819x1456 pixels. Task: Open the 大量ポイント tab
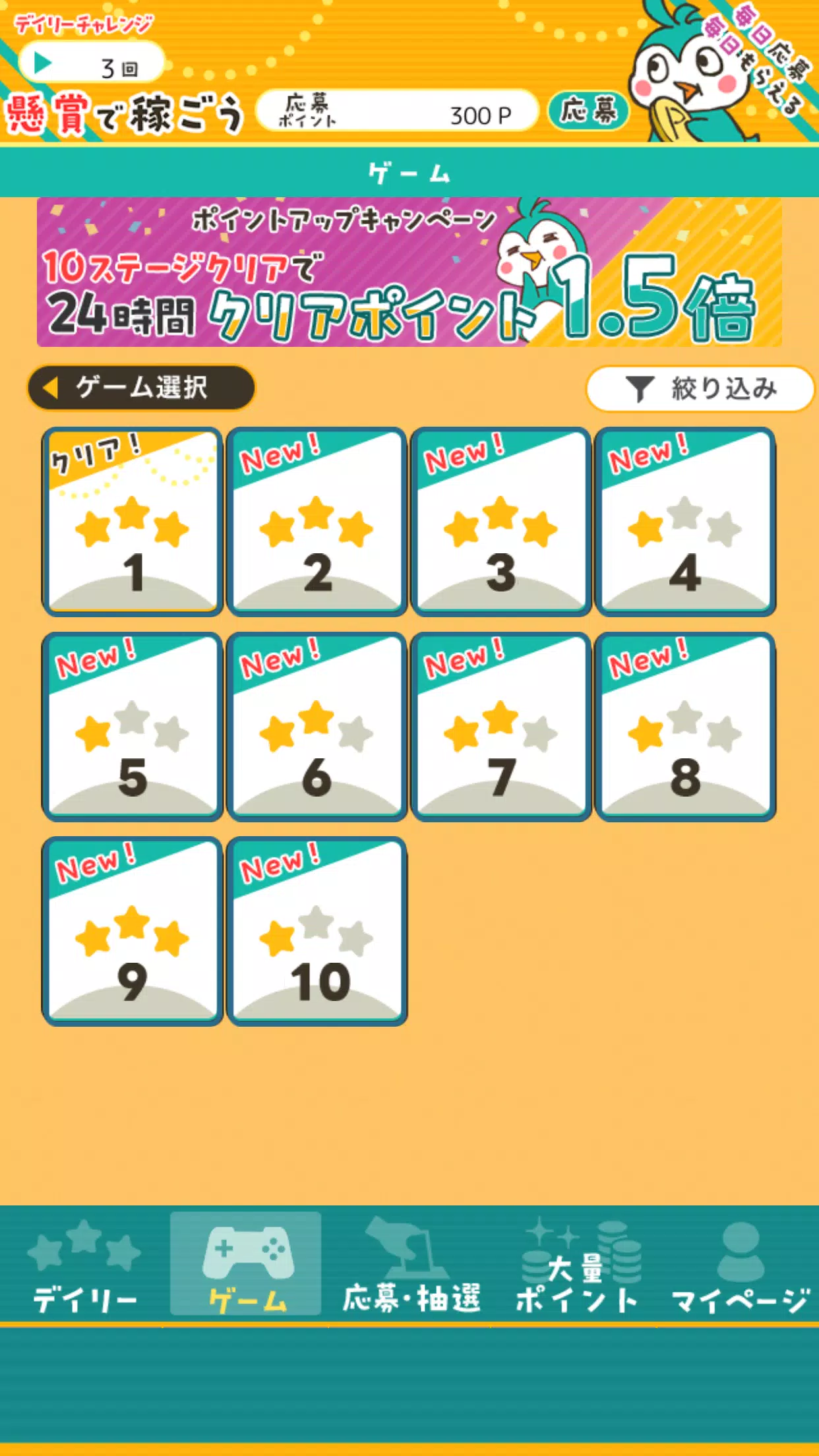point(576,1265)
